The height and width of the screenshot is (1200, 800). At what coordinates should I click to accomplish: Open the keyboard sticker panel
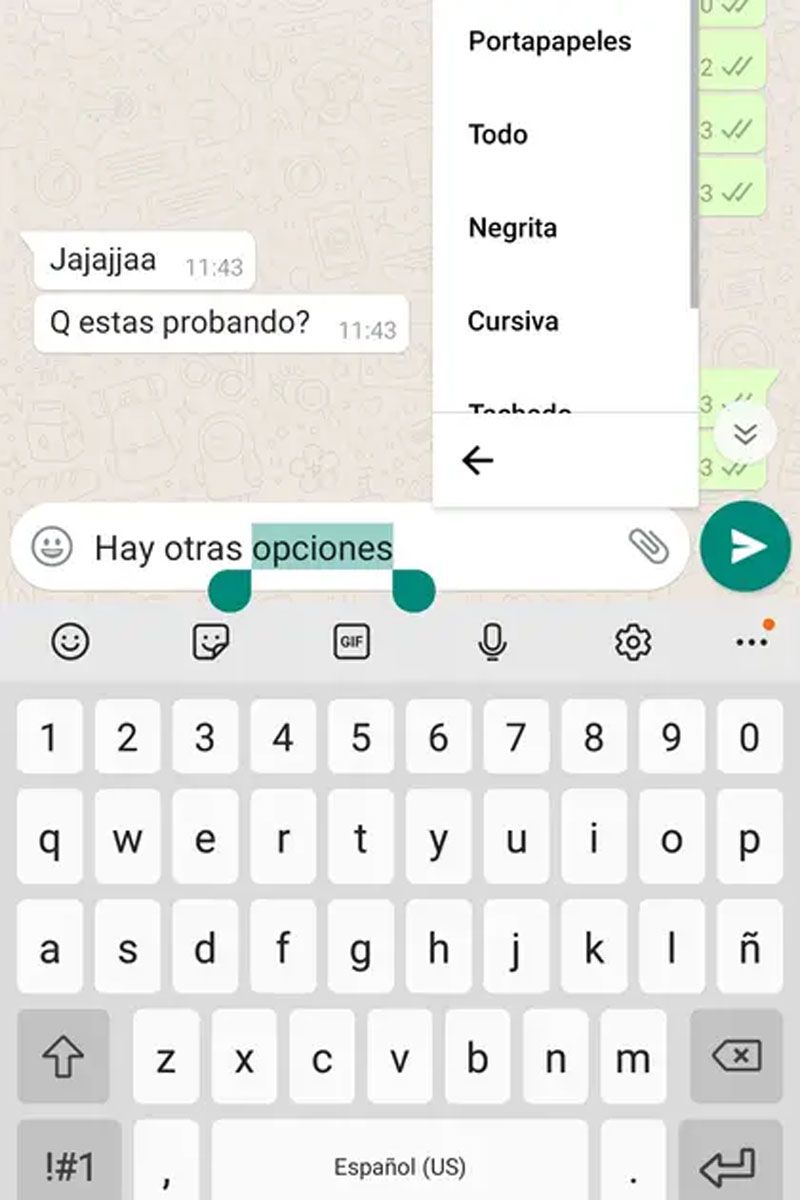click(211, 643)
